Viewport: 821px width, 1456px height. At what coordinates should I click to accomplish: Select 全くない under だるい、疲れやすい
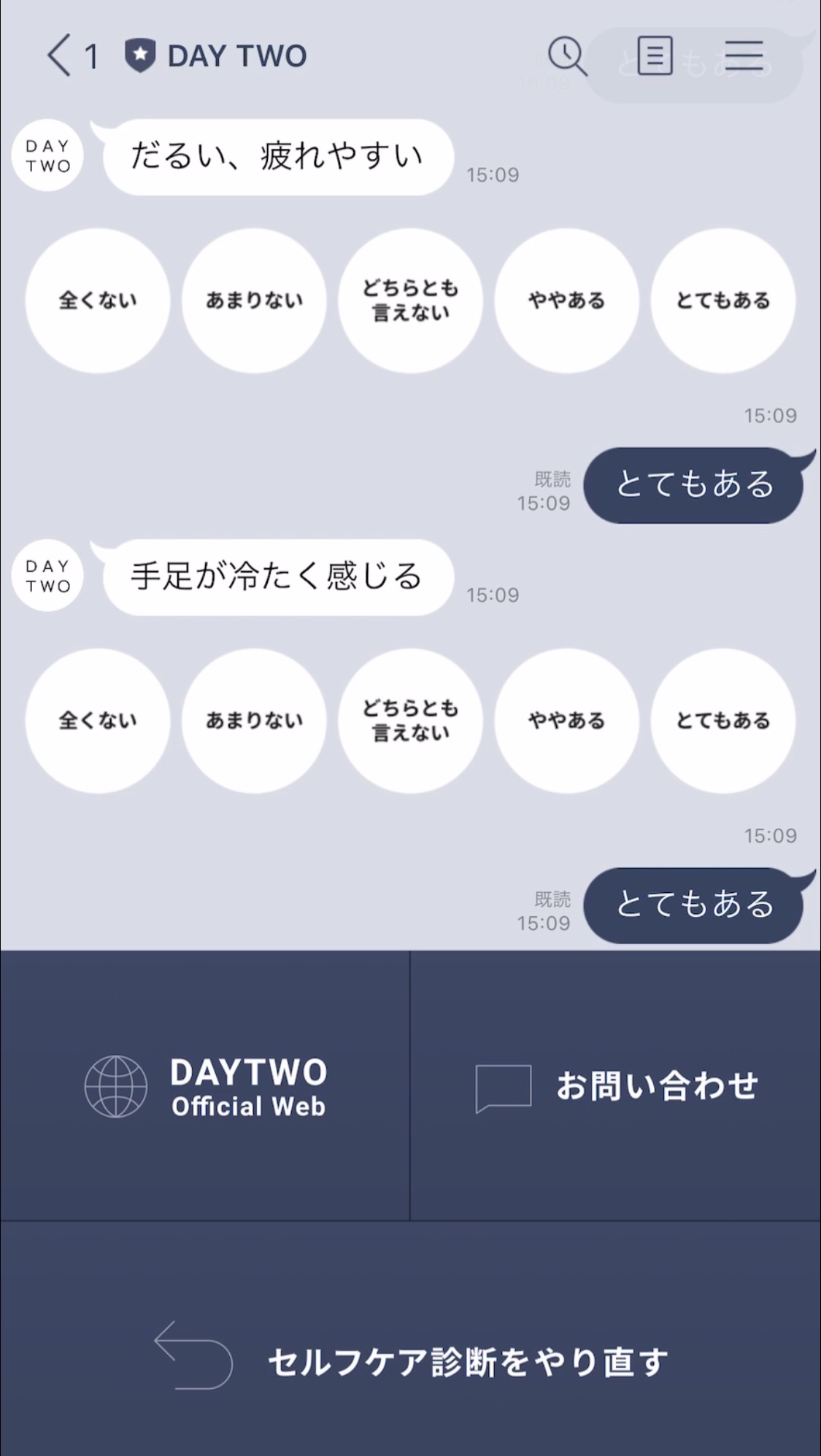pos(98,301)
